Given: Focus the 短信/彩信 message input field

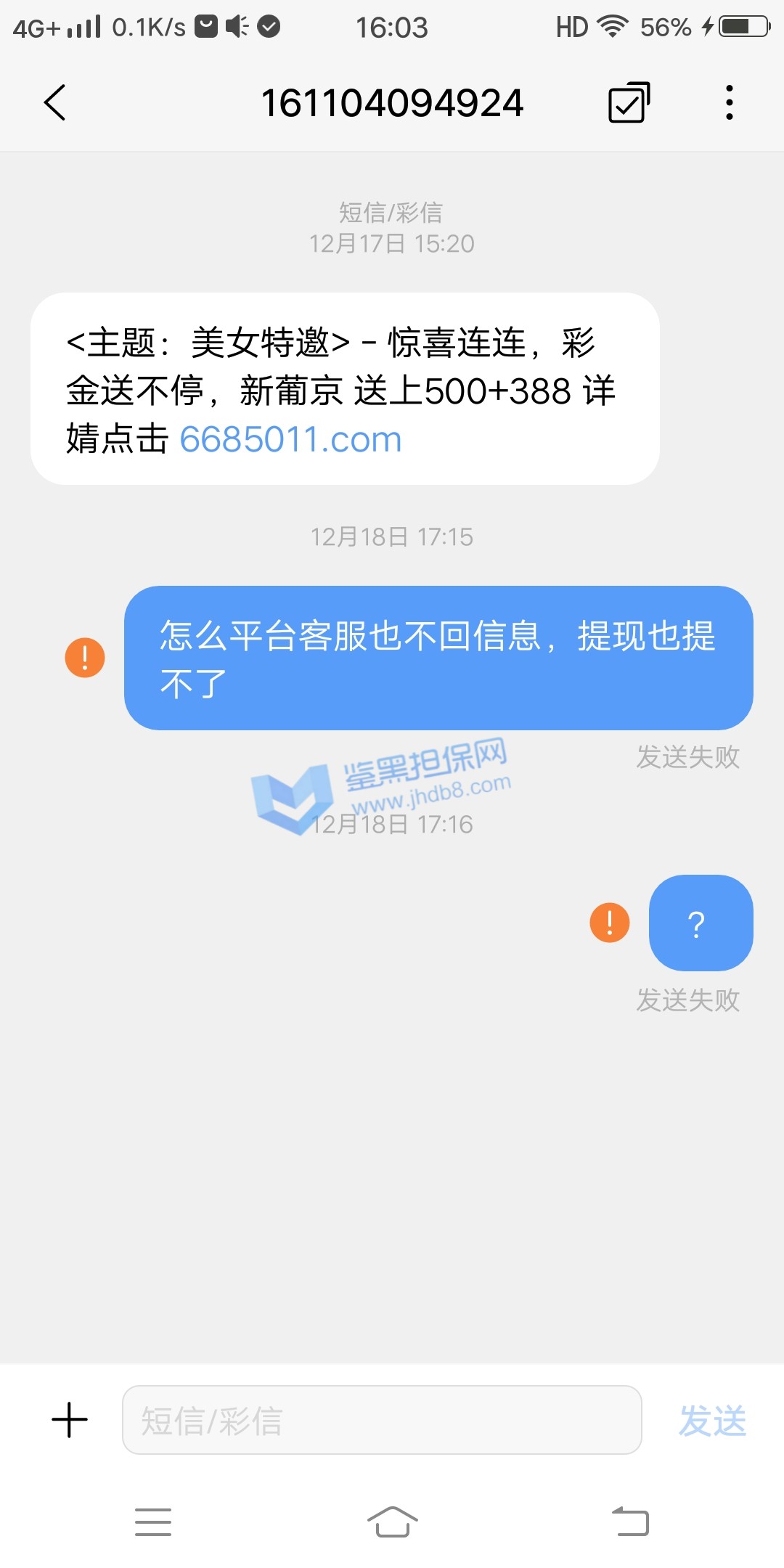Looking at the screenshot, I should coord(382,1420).
